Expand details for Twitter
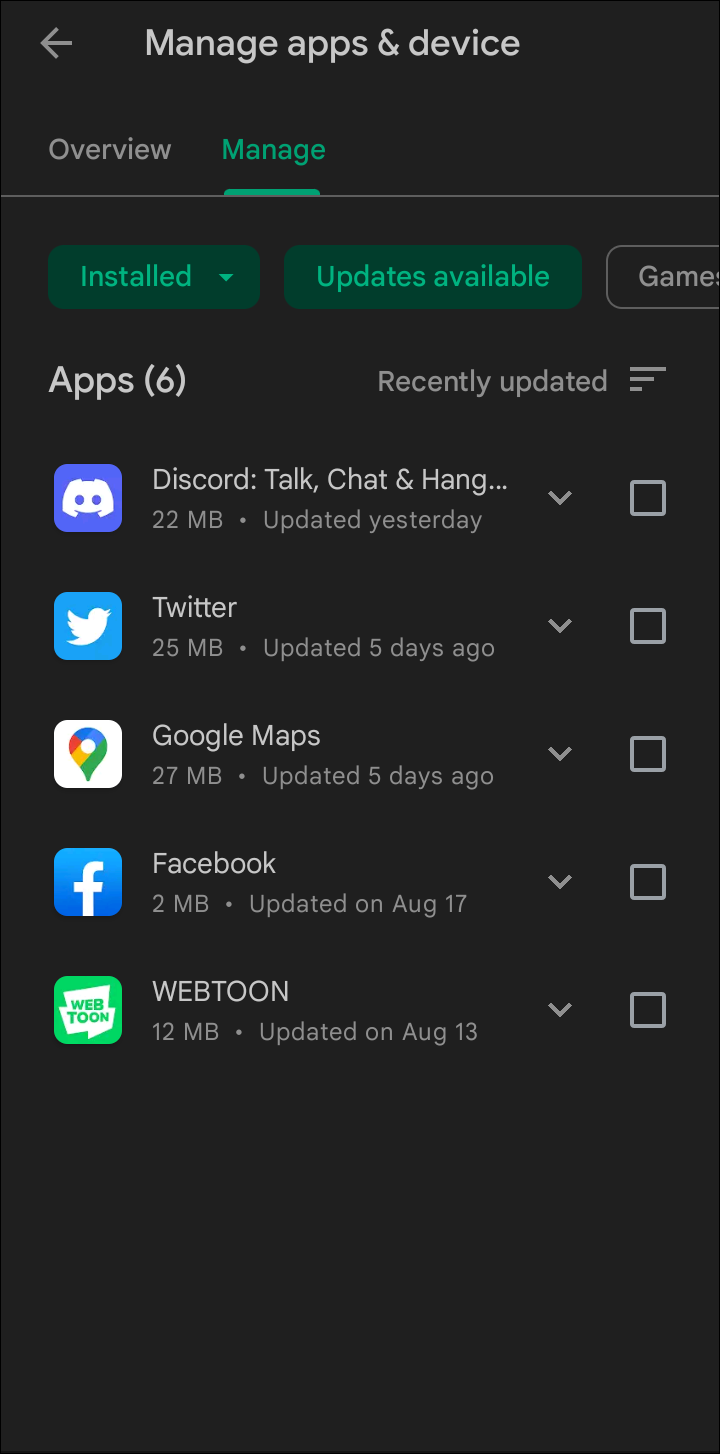 pyautogui.click(x=560, y=626)
